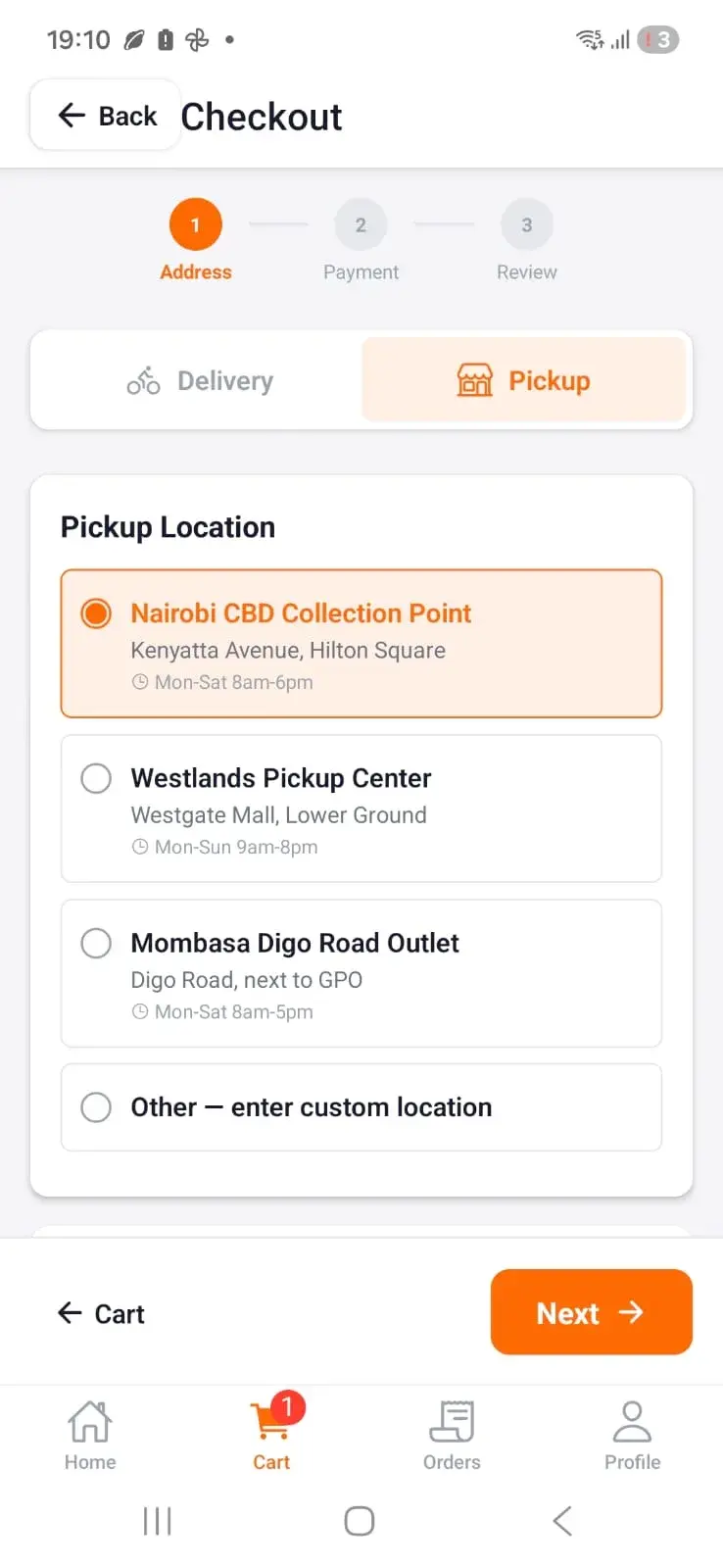Continue with the Next button
This screenshot has height=1568, width=723.
(x=591, y=1312)
